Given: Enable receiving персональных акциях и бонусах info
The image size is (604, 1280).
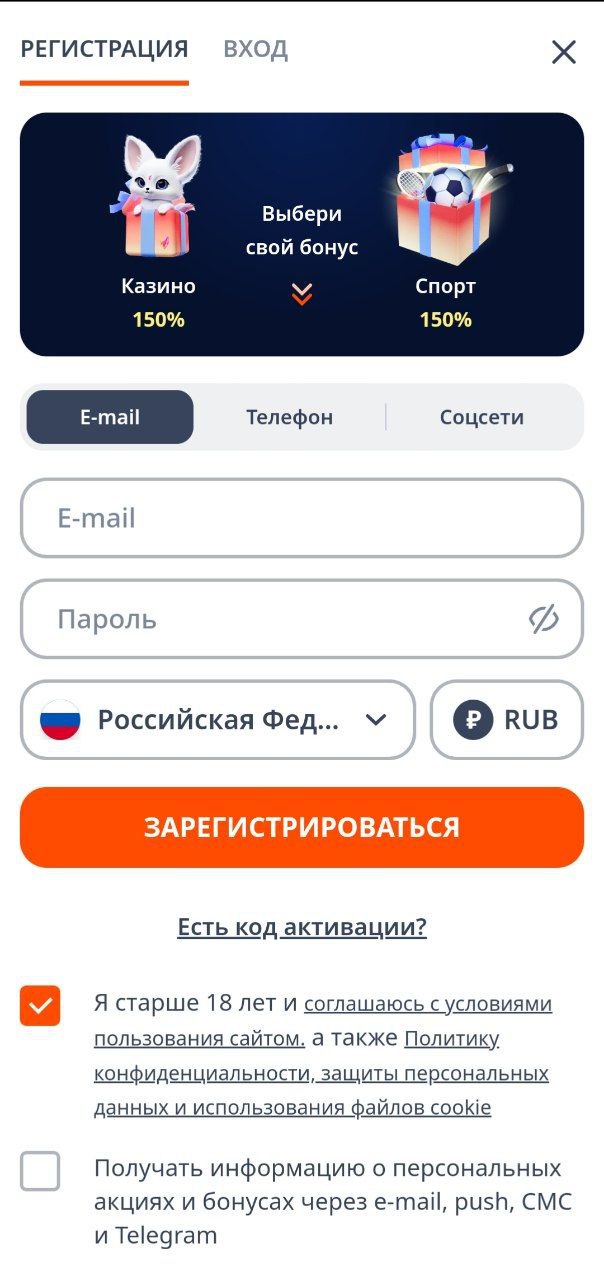Looking at the screenshot, I should pyautogui.click(x=40, y=1171).
